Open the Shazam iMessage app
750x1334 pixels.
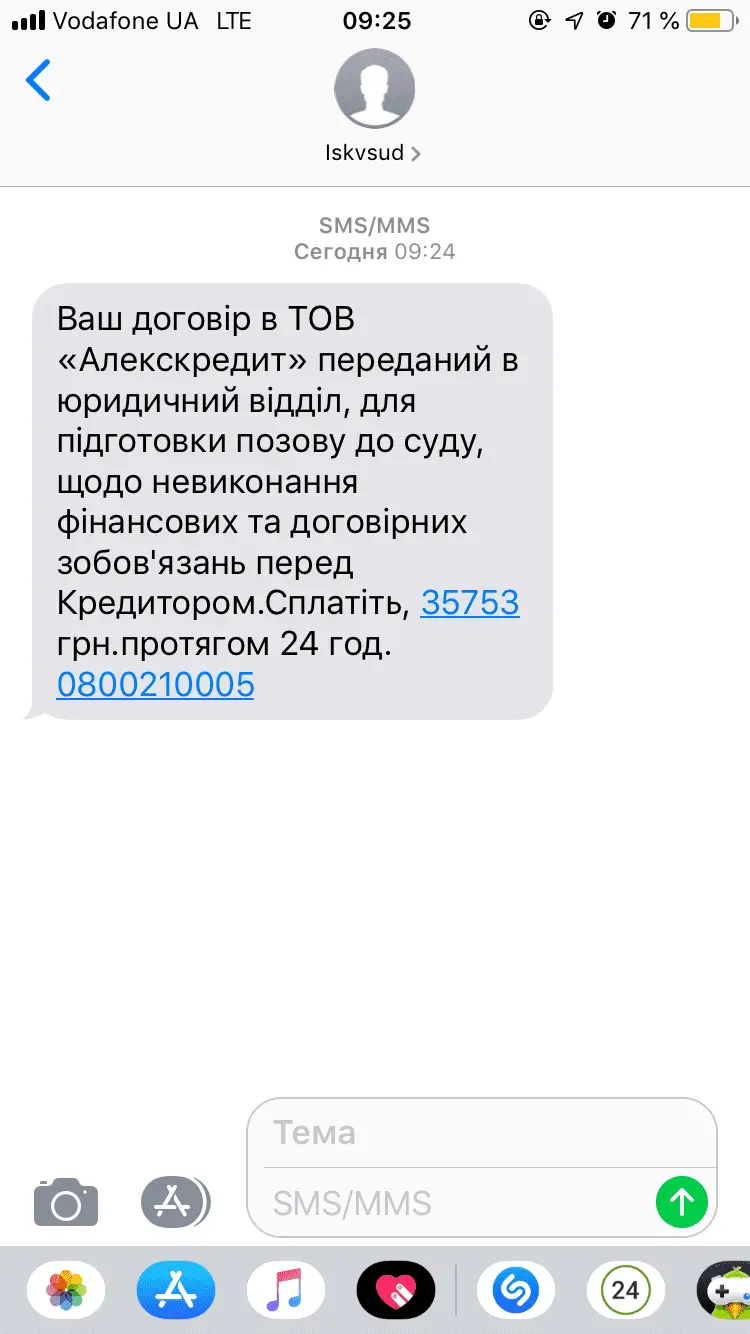516,1290
